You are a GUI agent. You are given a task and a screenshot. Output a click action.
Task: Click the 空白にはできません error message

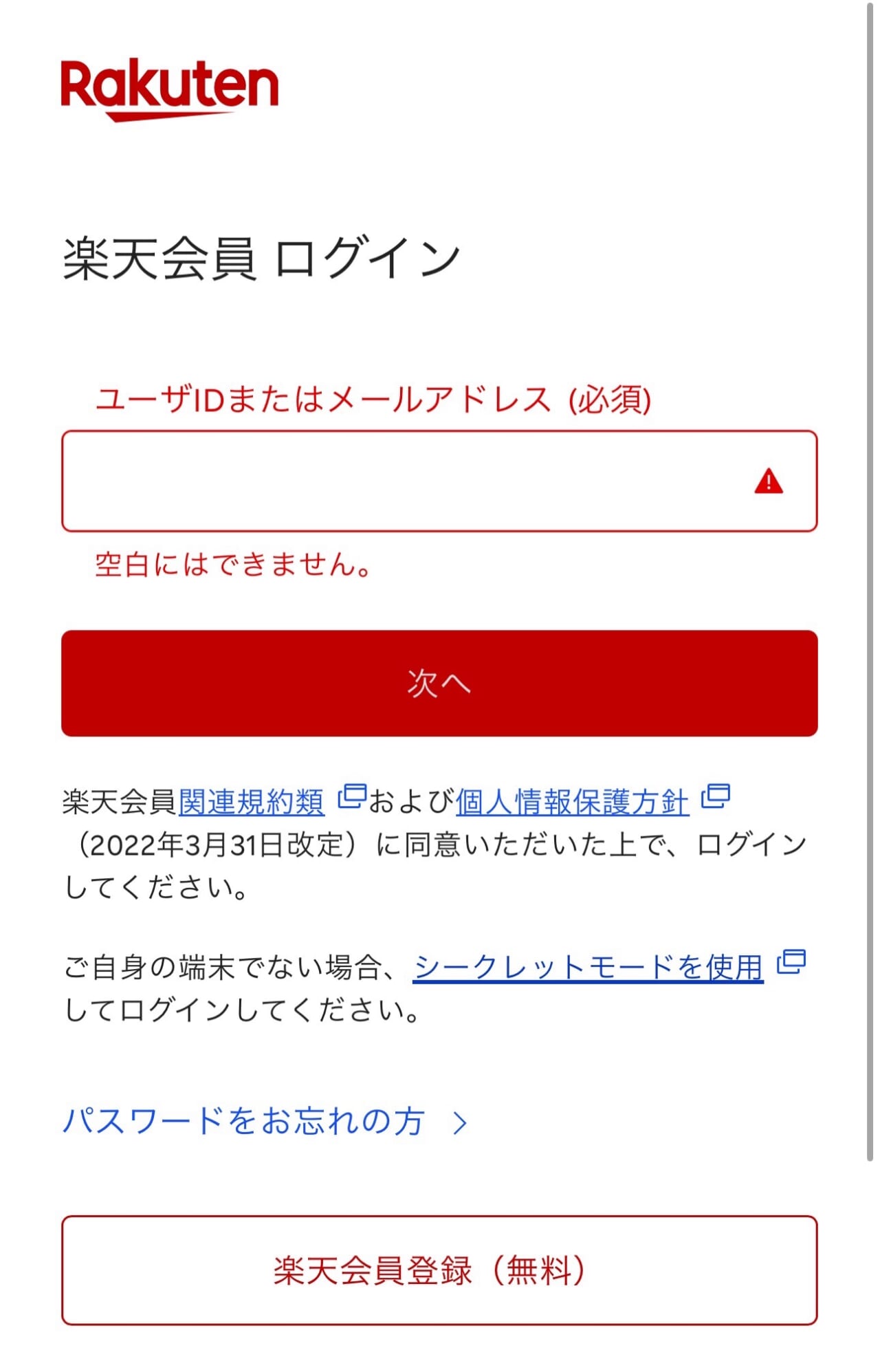[x=232, y=566]
